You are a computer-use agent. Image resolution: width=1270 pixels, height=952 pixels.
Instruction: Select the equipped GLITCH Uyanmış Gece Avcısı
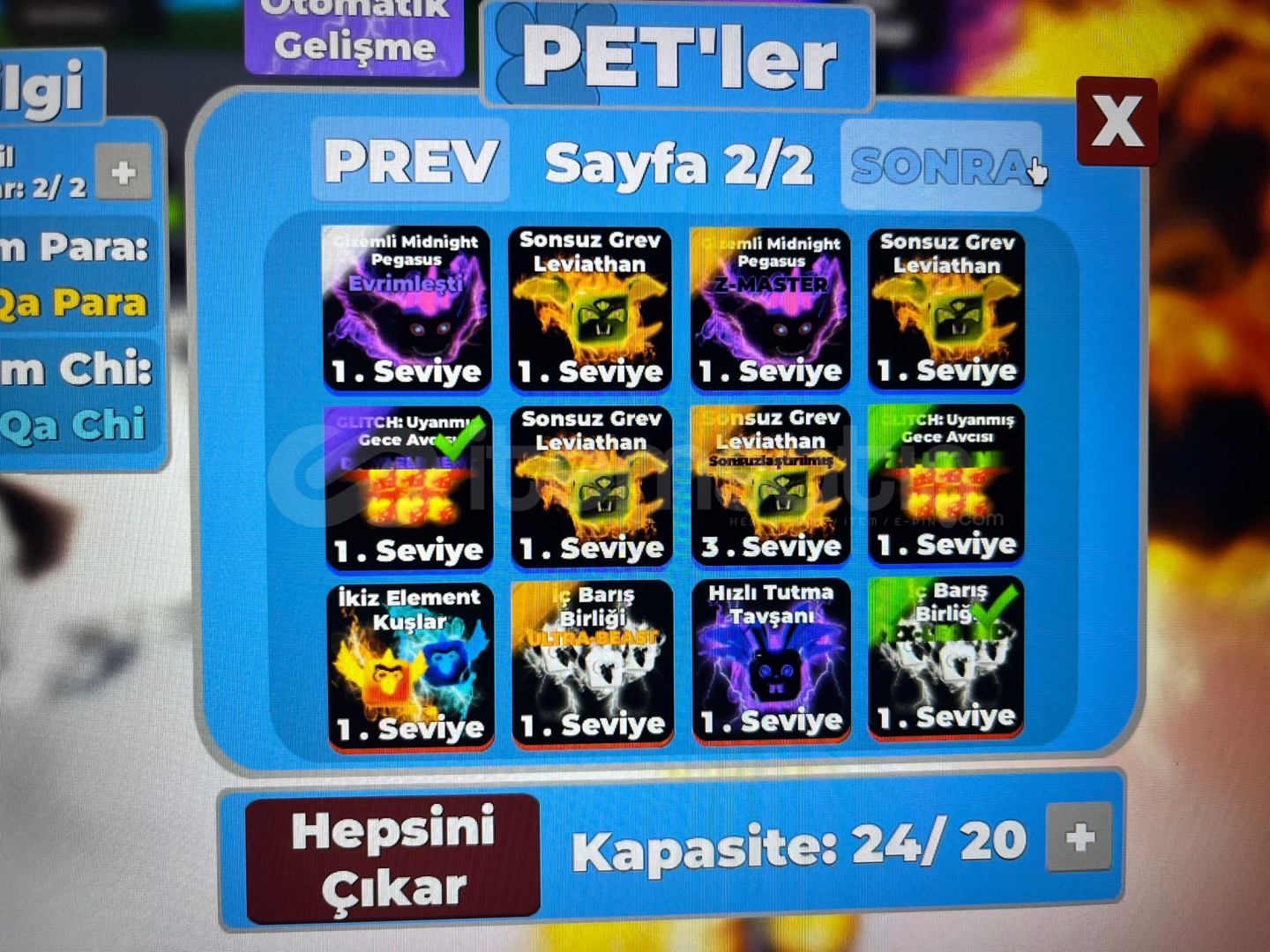408,487
